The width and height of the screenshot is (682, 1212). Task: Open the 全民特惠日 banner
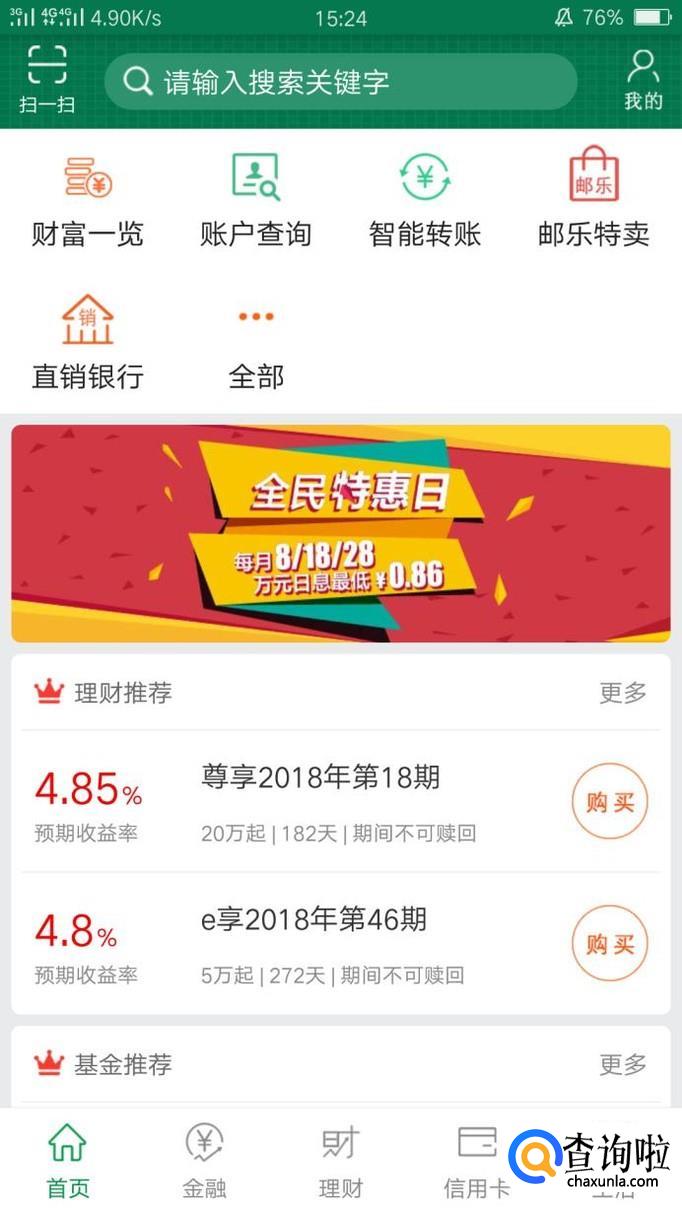(x=341, y=533)
